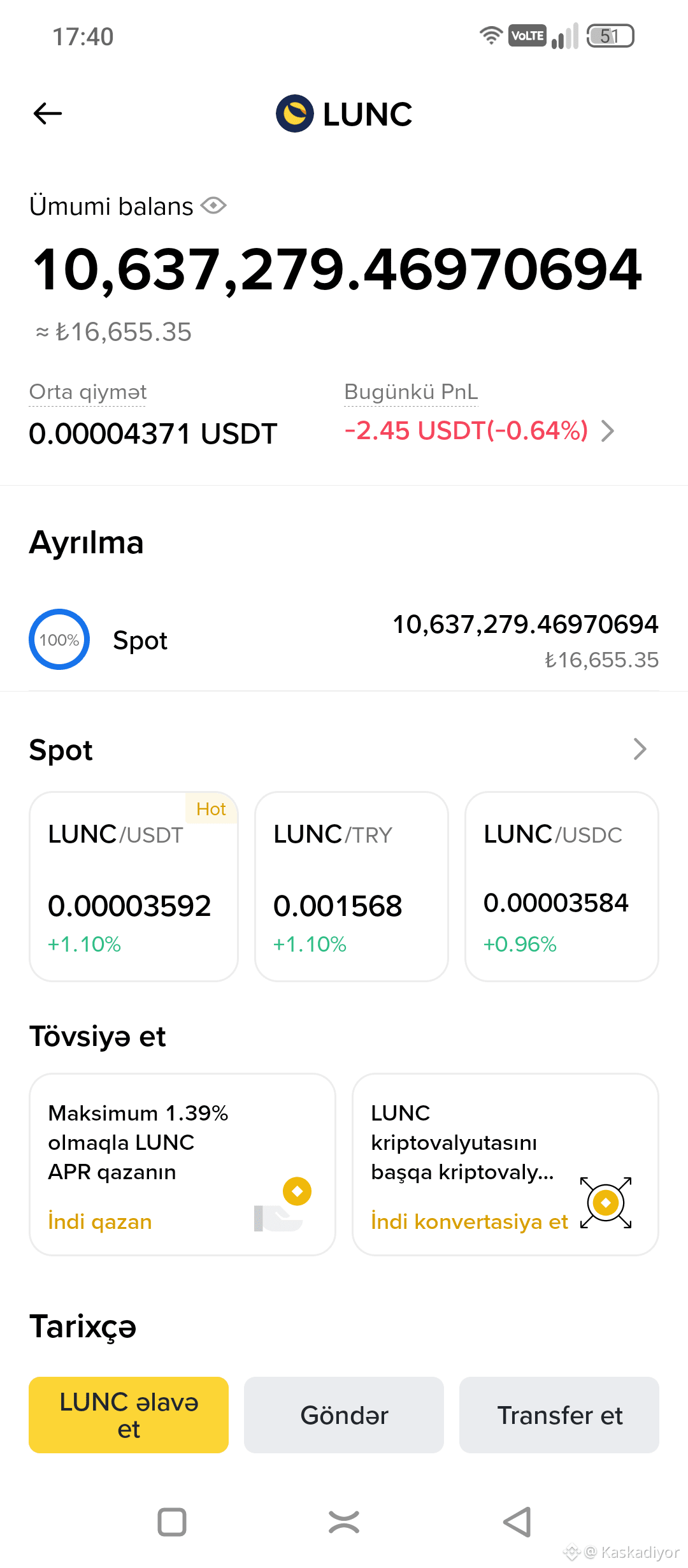Open the LUNC/TRY trading pair card
Image resolution: width=688 pixels, height=1568 pixels.
(352, 886)
